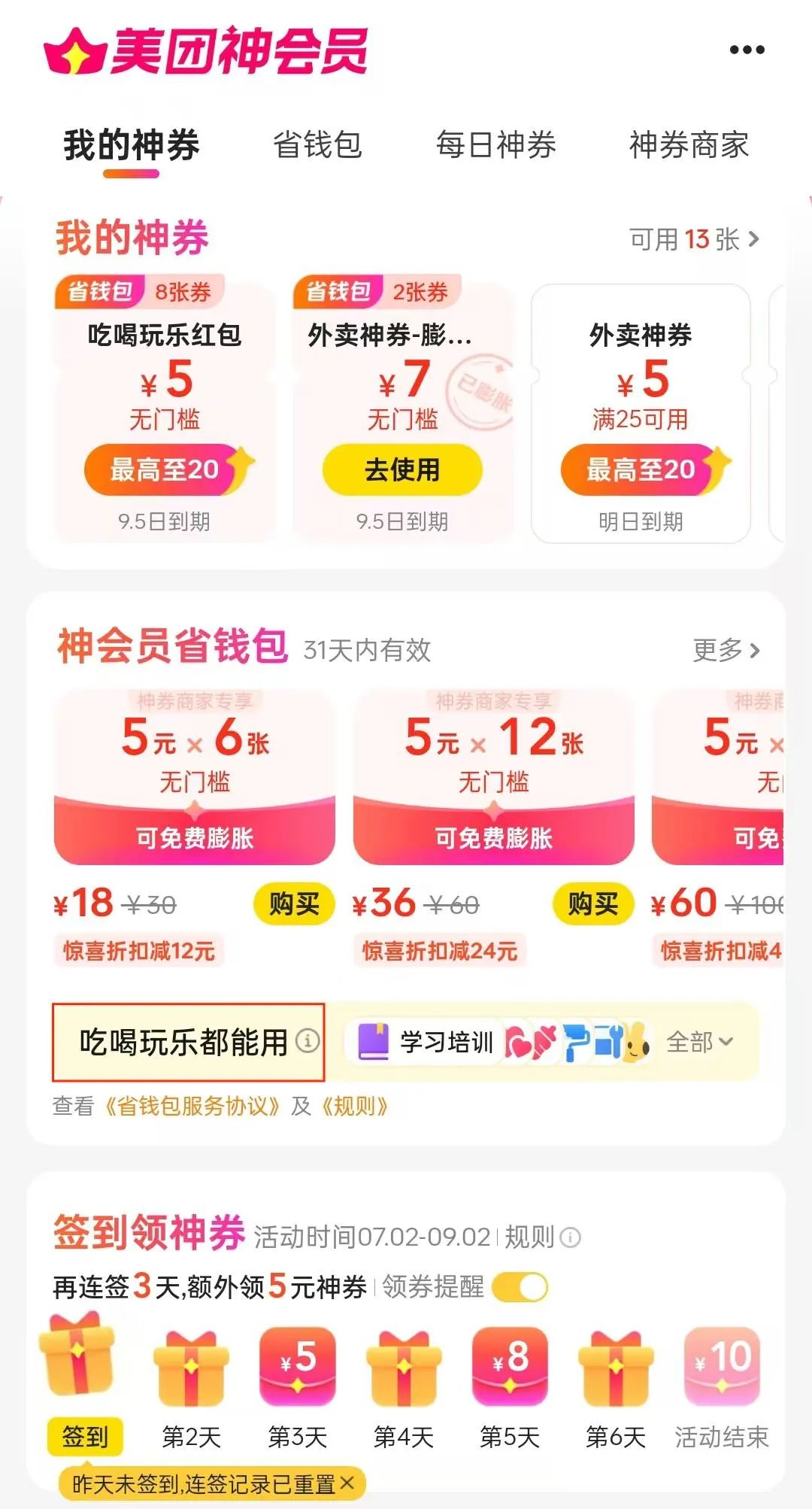
Task: Open 可用13张 coupon list
Action: pos(695,239)
